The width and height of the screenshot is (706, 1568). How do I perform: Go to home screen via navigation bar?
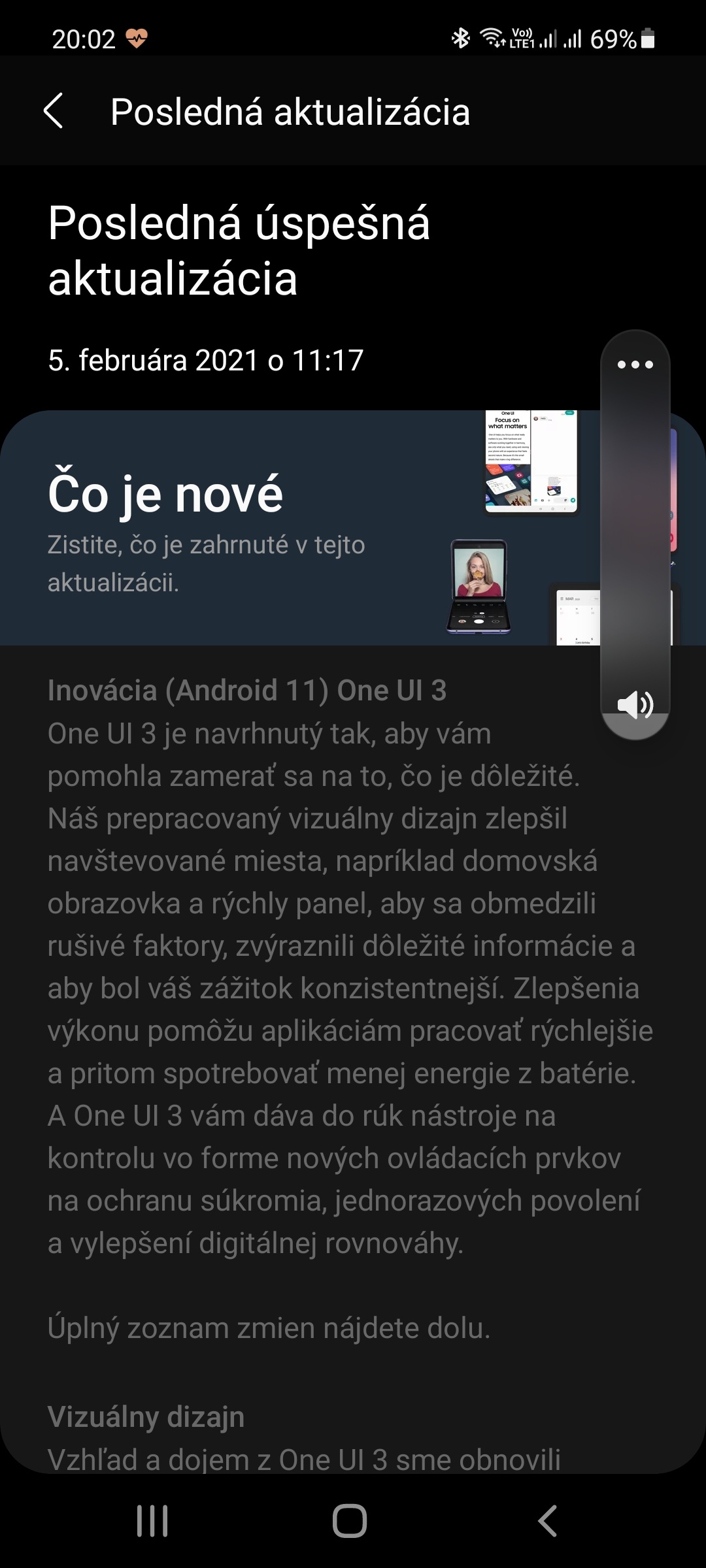coord(350,1521)
